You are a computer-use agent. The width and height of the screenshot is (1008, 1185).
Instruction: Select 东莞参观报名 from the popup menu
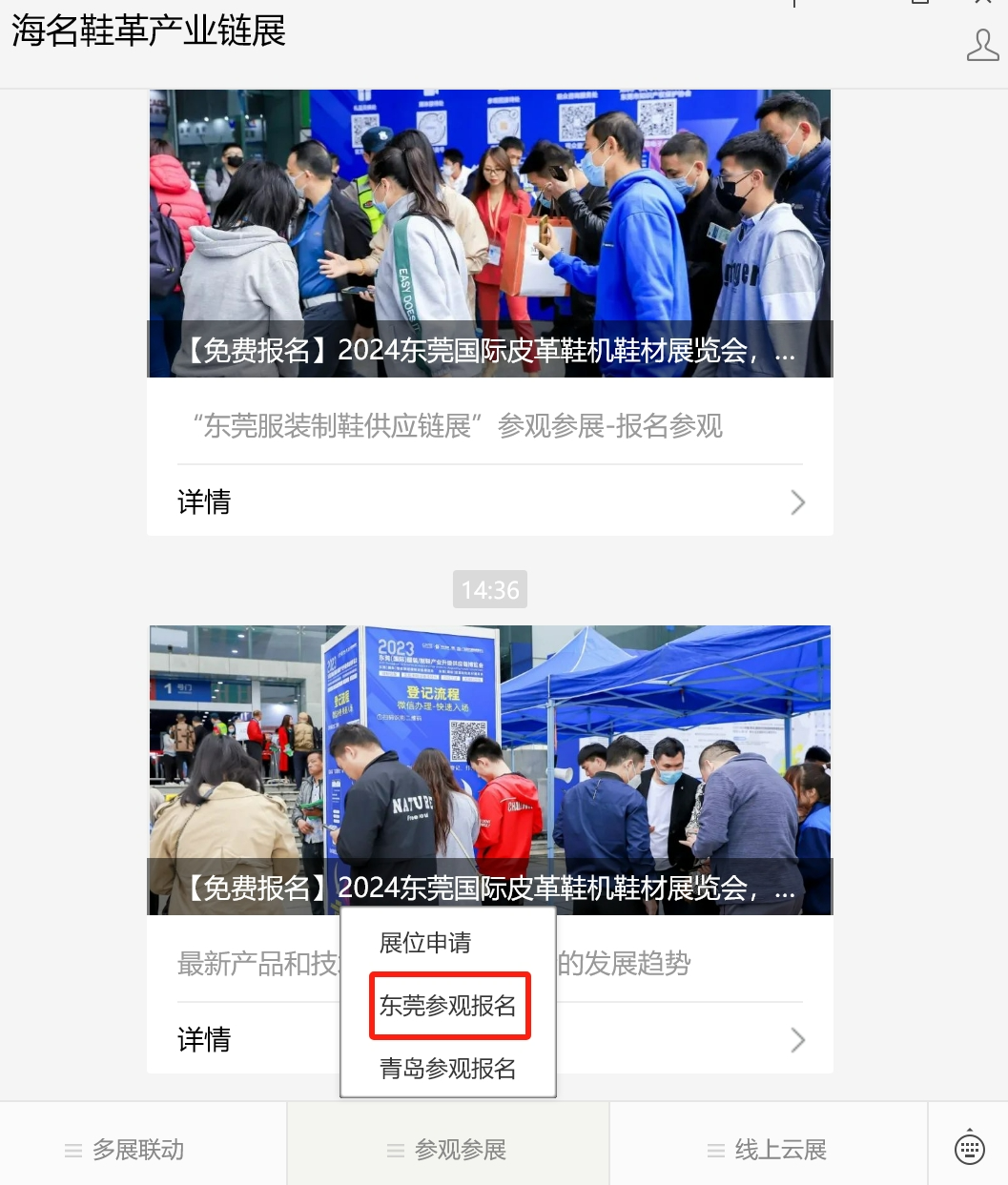(x=448, y=1006)
